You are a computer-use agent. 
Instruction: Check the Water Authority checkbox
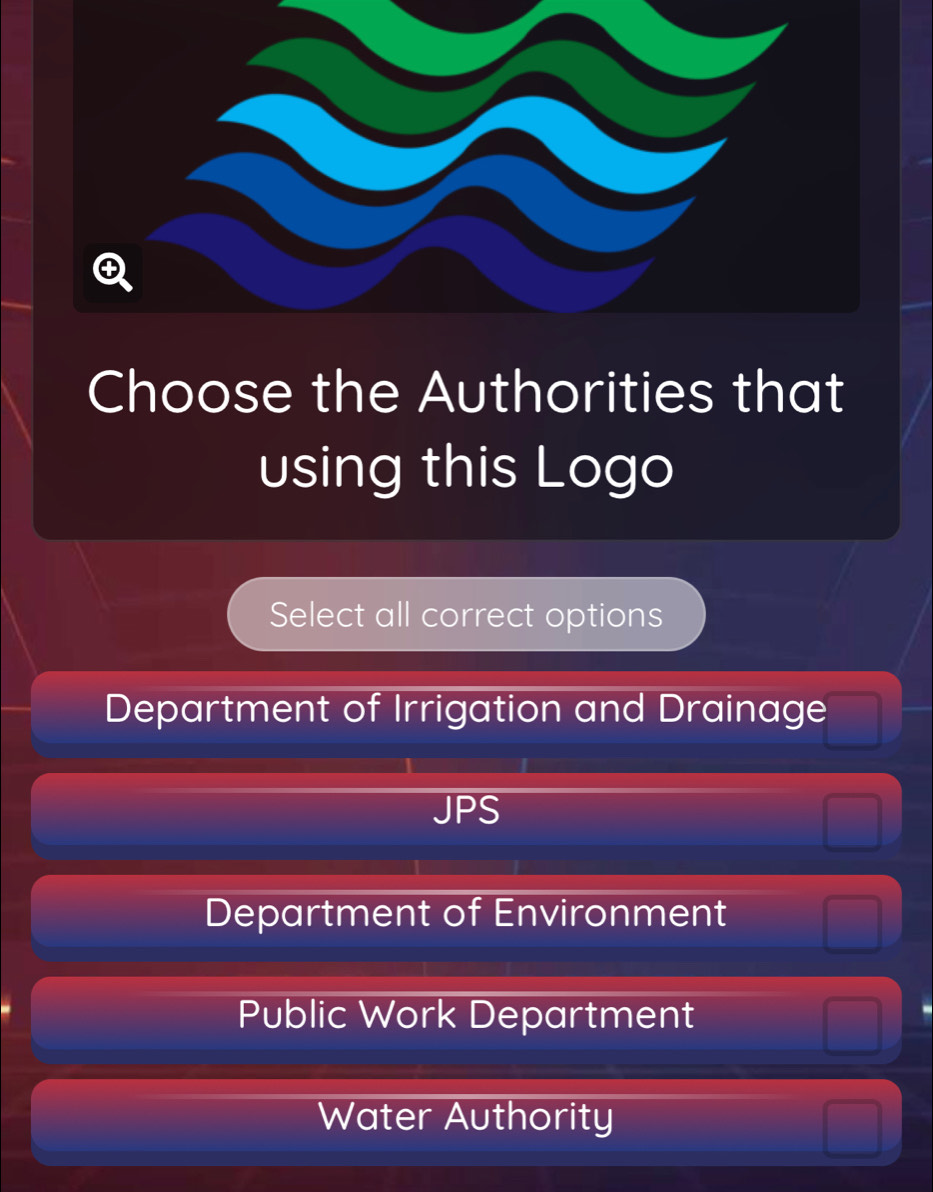(852, 1128)
